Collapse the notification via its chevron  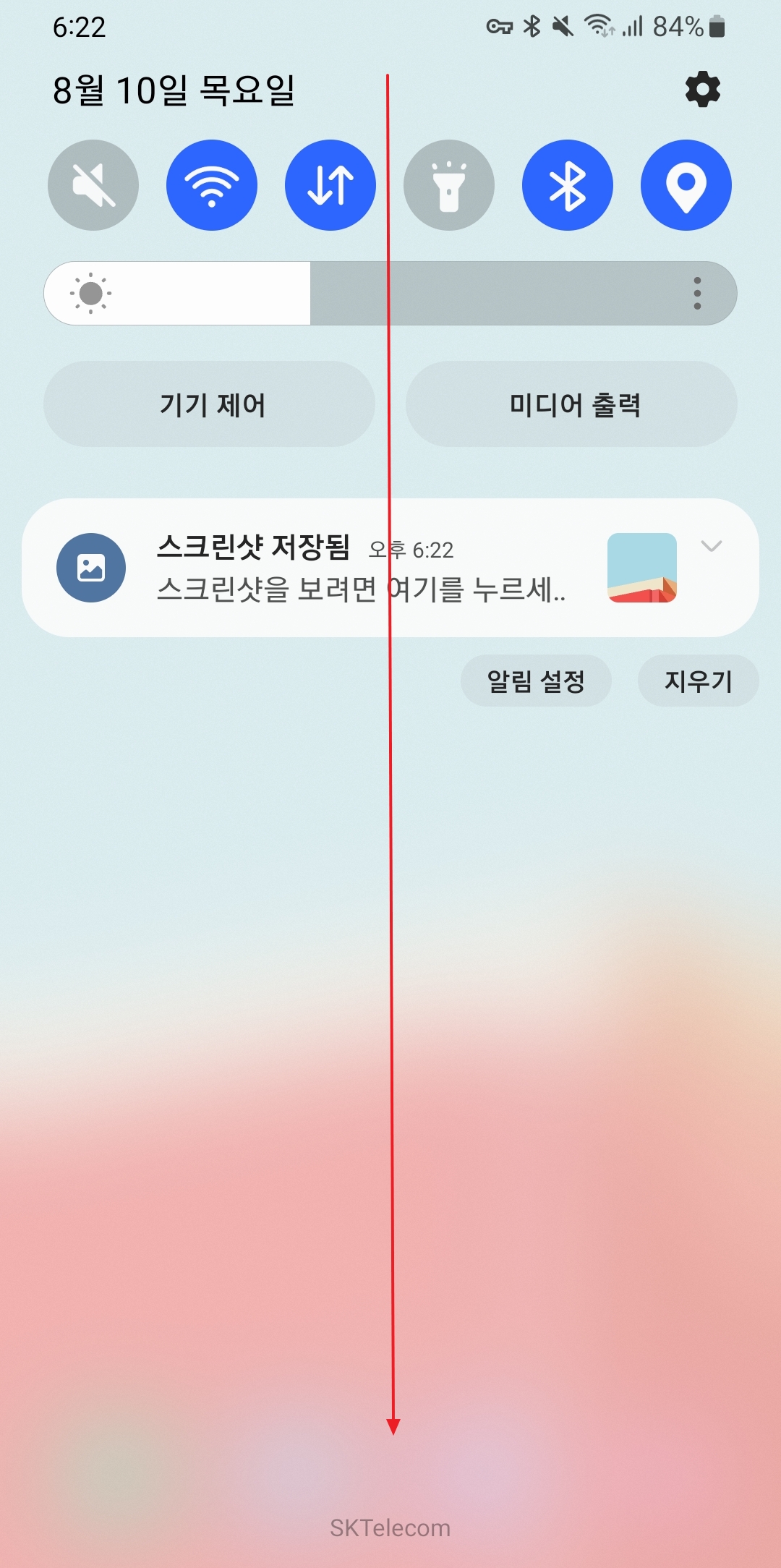pos(711,547)
